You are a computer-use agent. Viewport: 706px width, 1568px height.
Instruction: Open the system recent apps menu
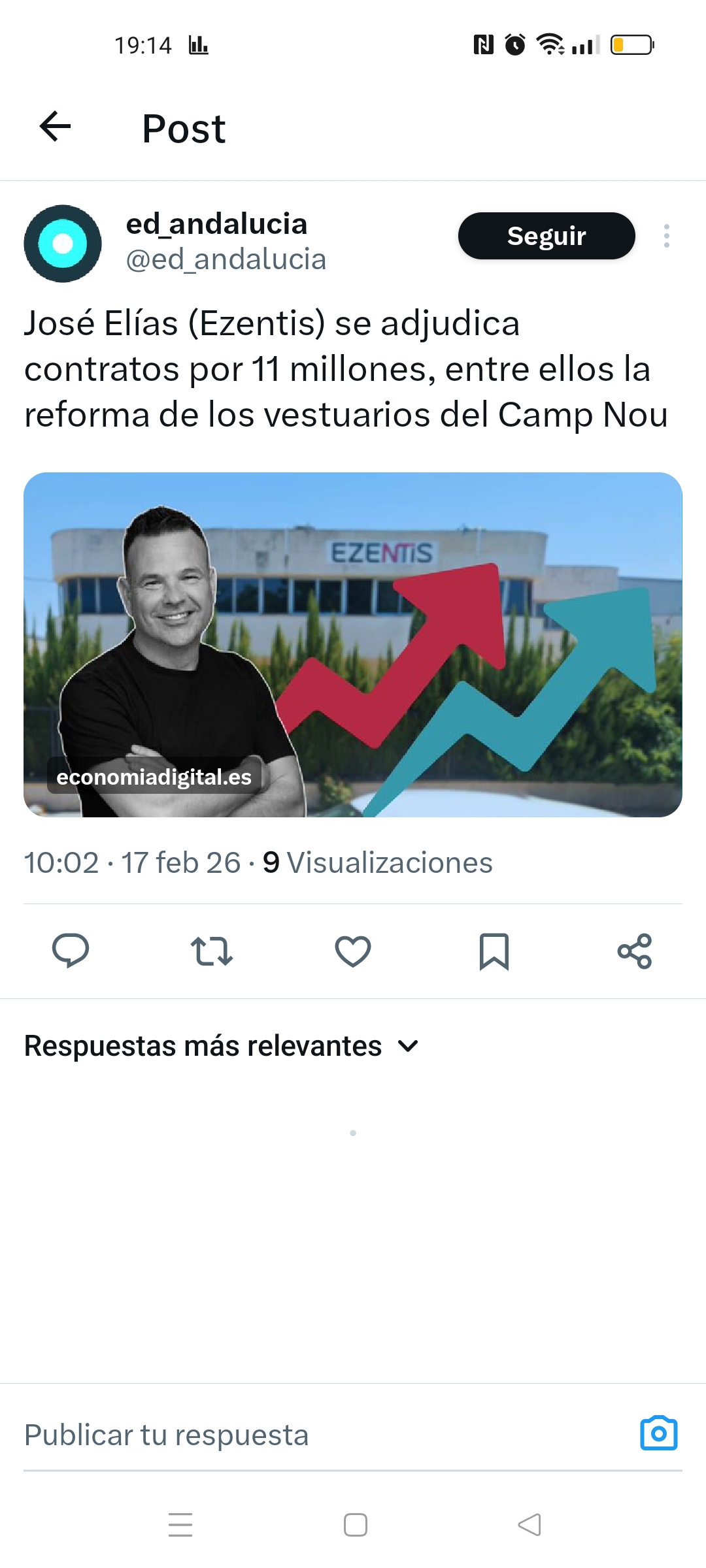click(180, 1524)
